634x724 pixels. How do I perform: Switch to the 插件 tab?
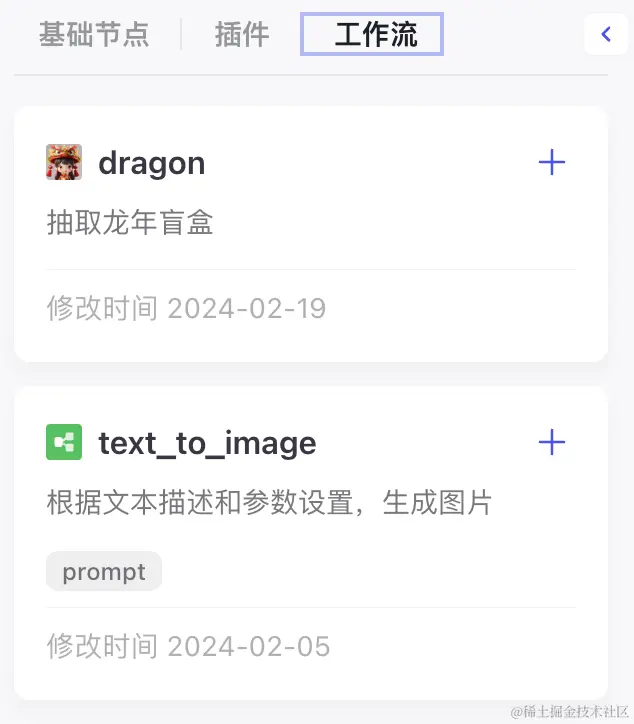point(242,35)
